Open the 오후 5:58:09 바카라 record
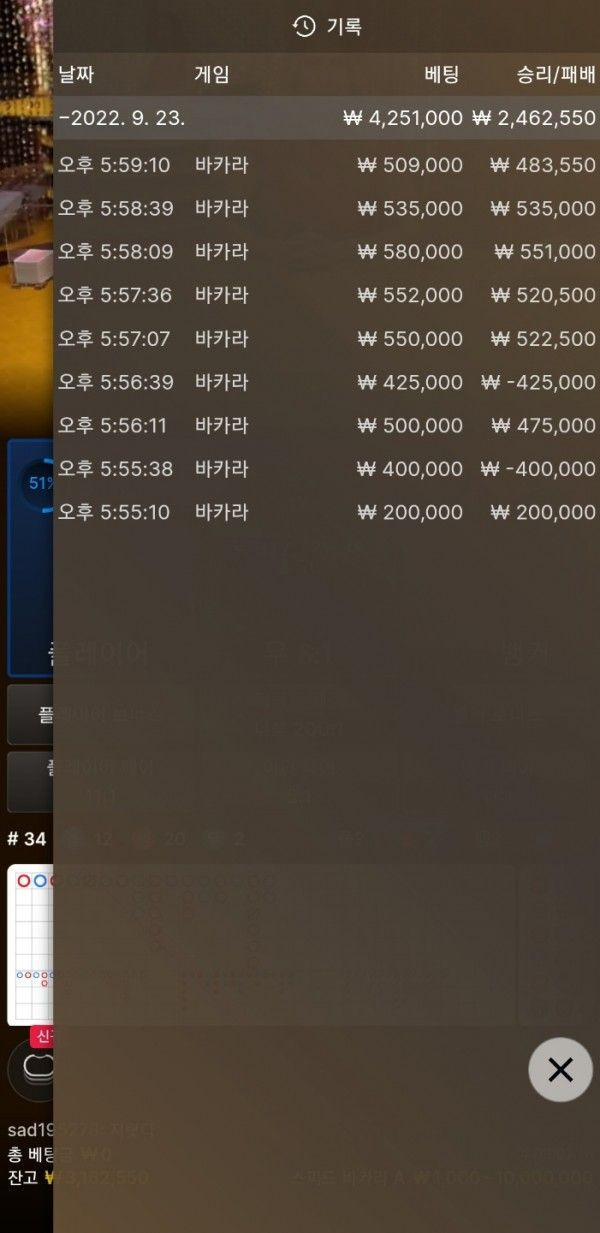 point(326,252)
